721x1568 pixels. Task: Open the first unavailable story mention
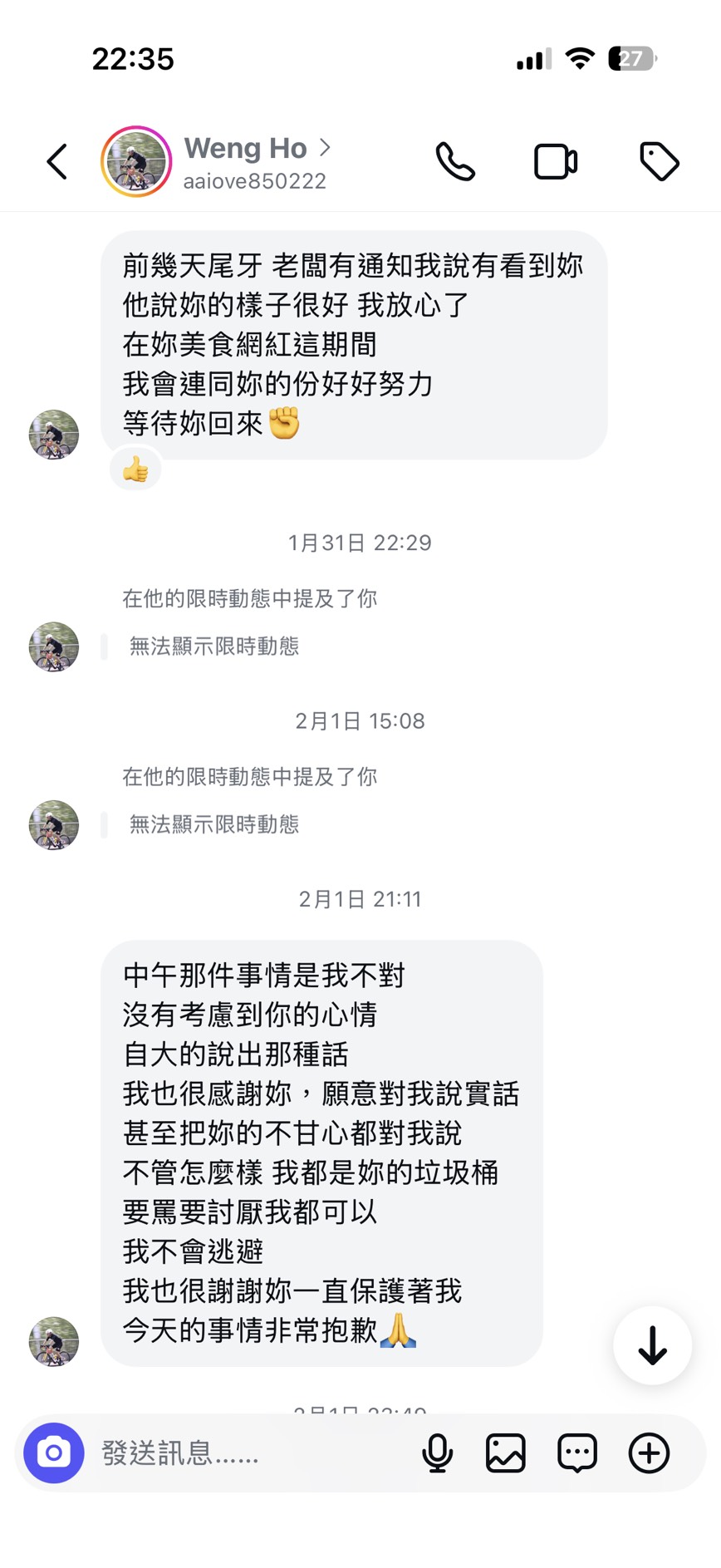coord(214,646)
